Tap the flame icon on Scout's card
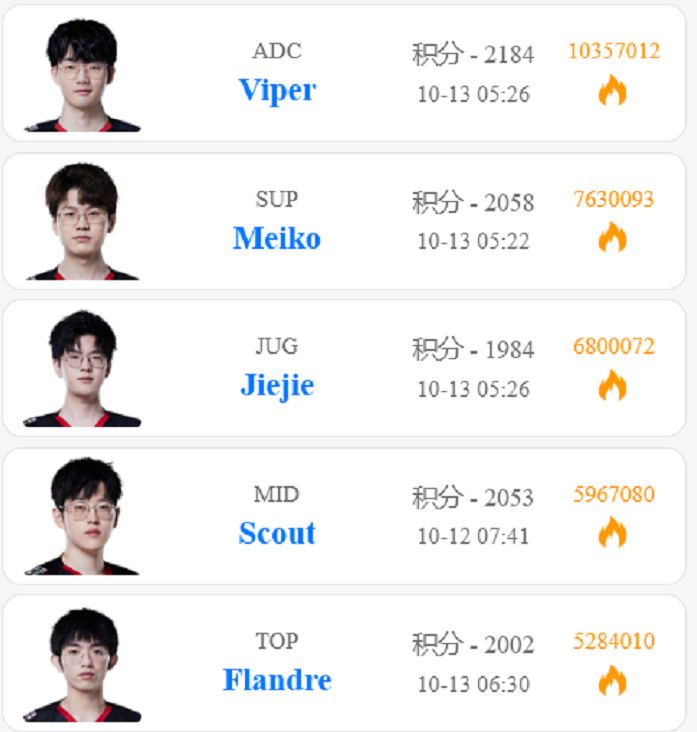The height and width of the screenshot is (732, 697). pos(612,533)
